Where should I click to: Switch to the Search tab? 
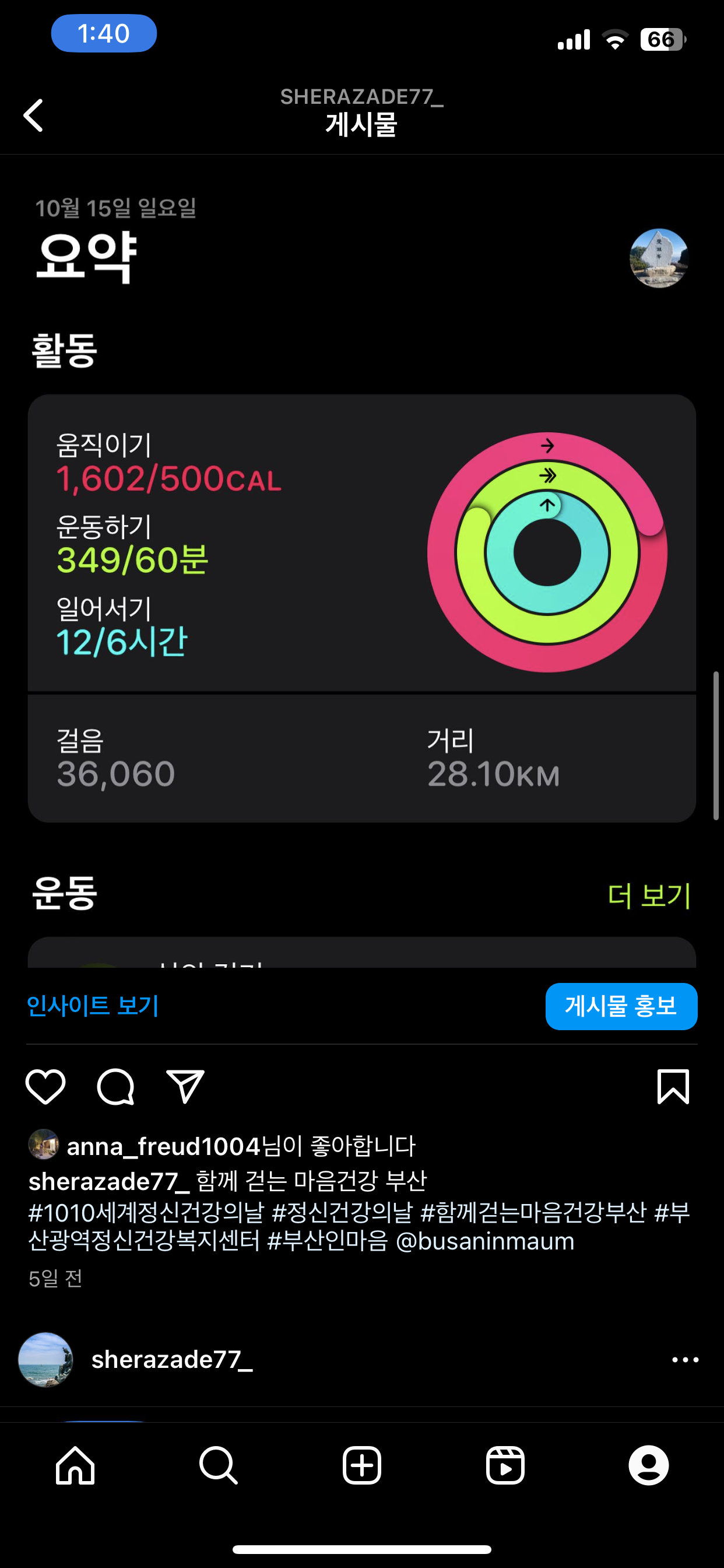pyautogui.click(x=219, y=1465)
